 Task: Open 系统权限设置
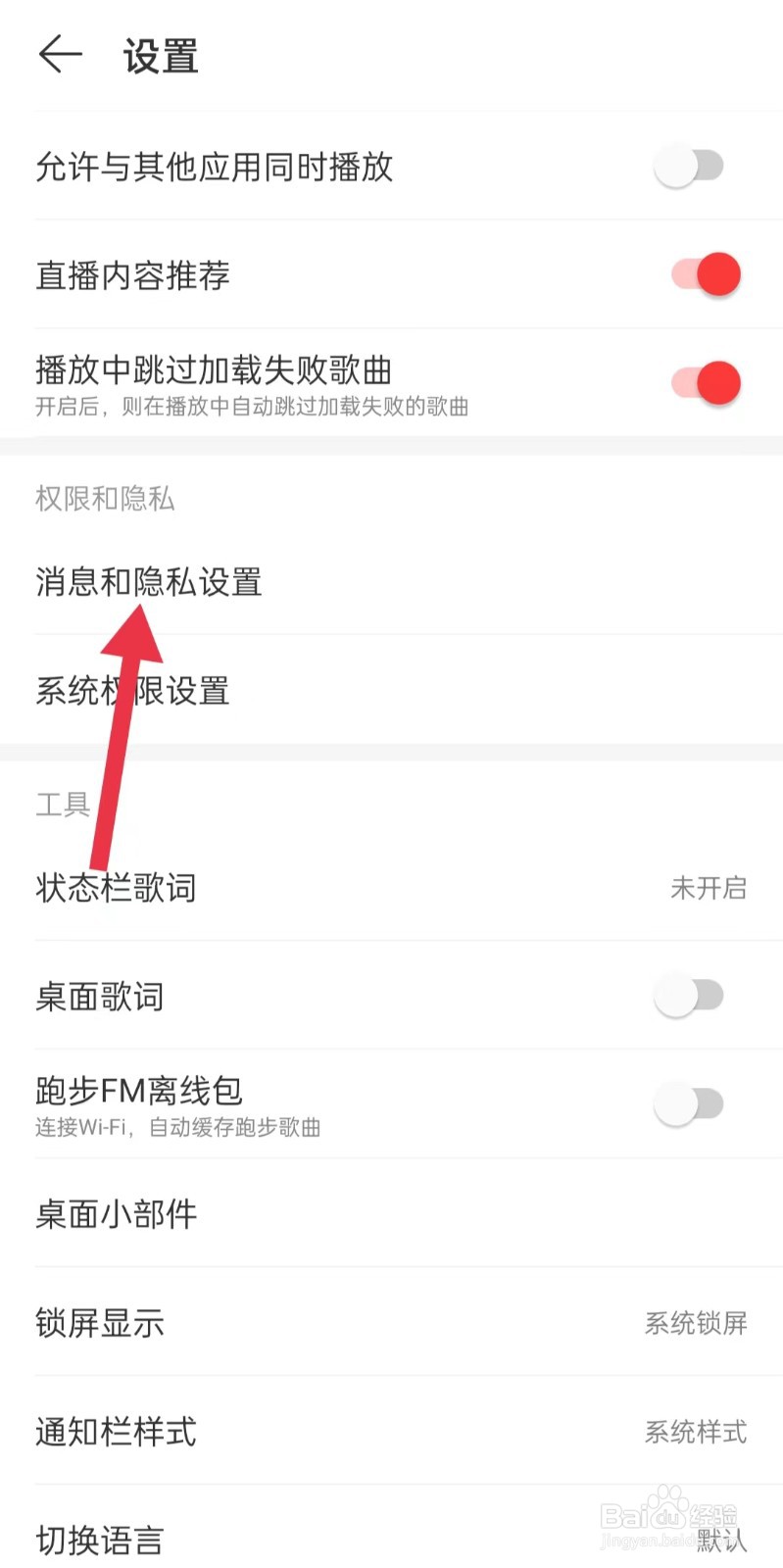click(x=132, y=692)
